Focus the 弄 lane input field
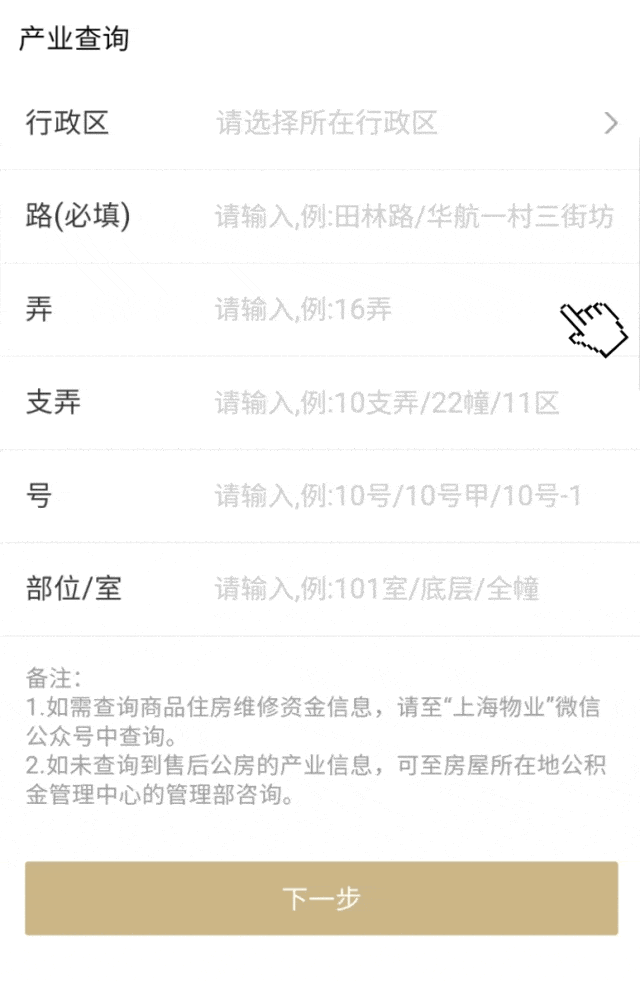Viewport: 640px width, 981px height. coord(380,310)
